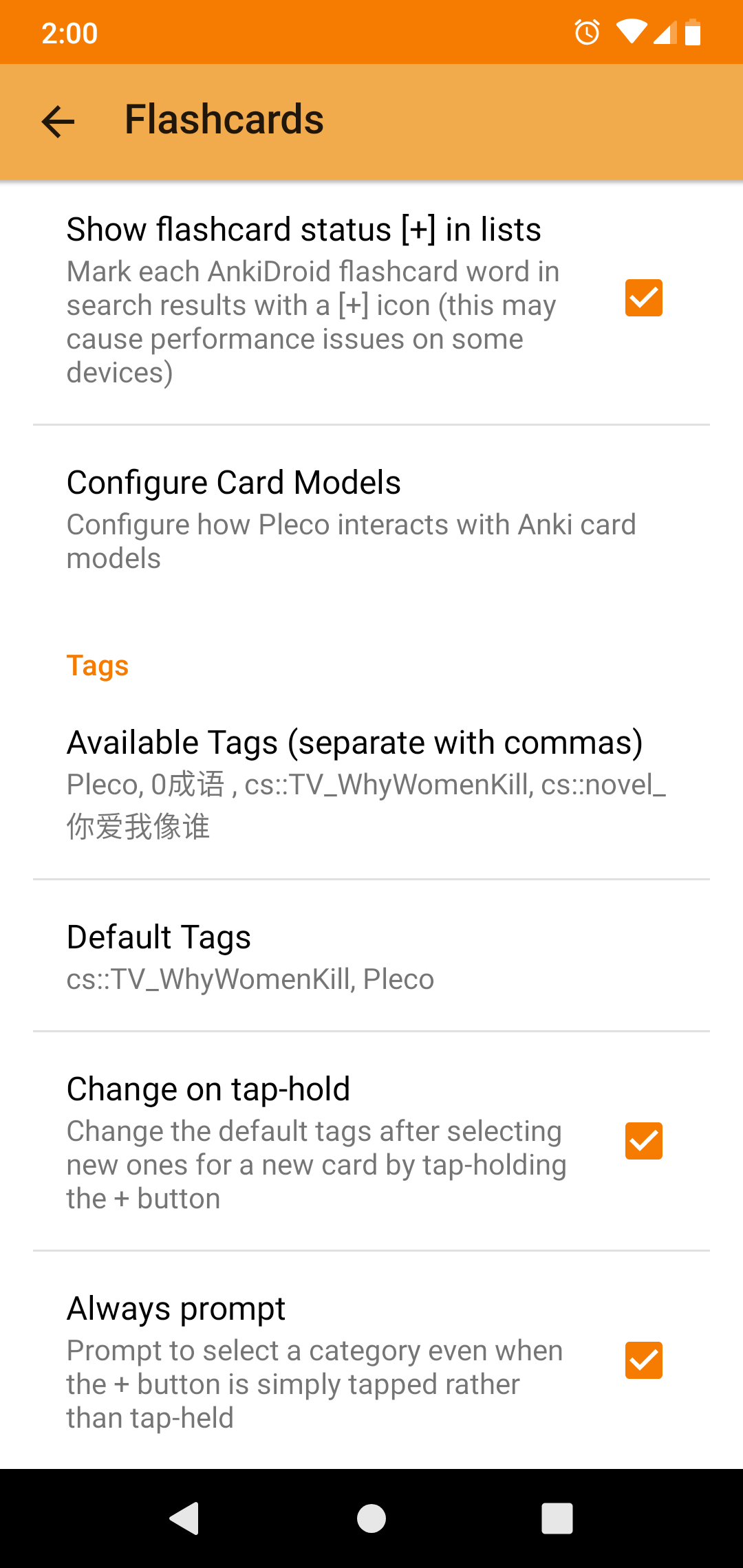The image size is (743, 1568).
Task: Open recent apps from navigation bar
Action: tap(557, 1518)
